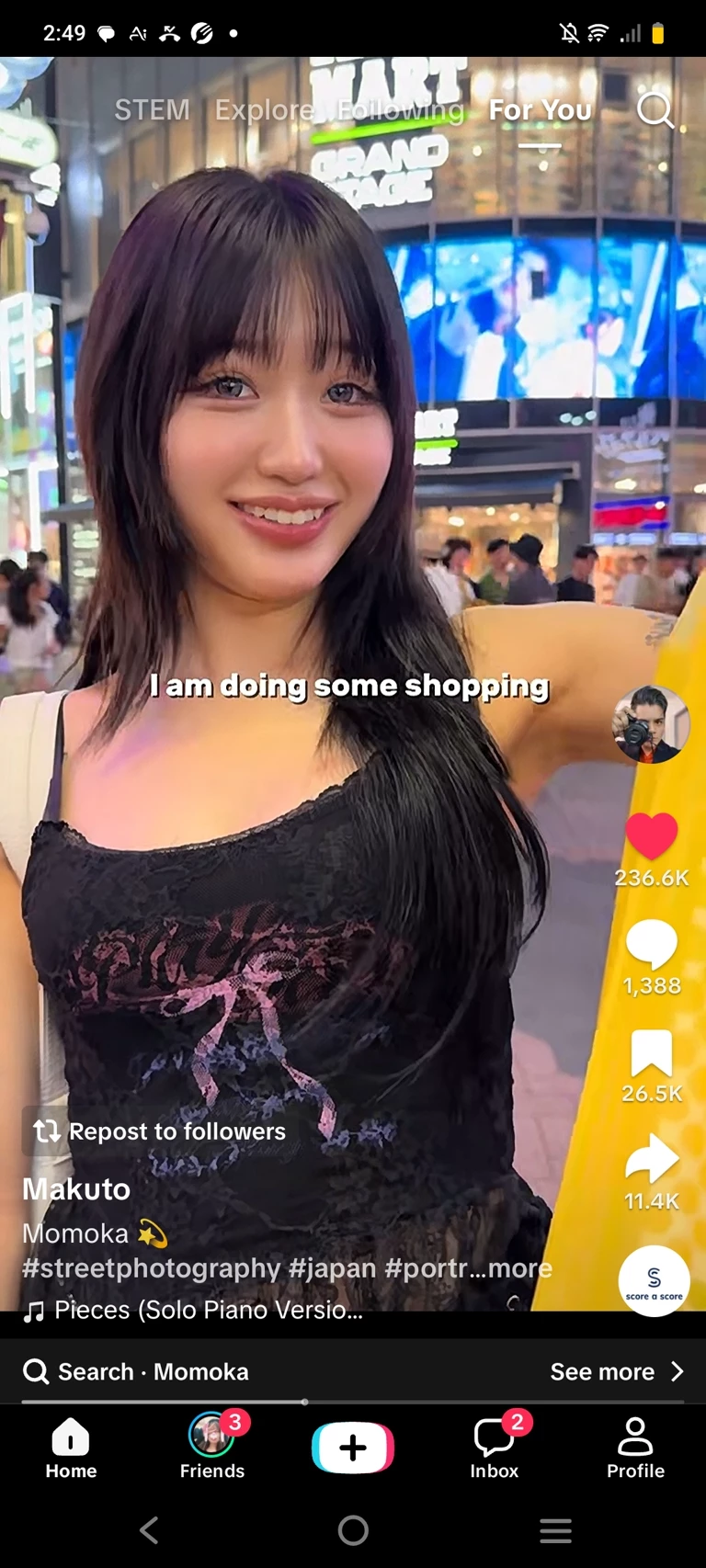Viewport: 706px width, 1568px height.
Task: Open the search magnifier icon
Action: click(655, 110)
